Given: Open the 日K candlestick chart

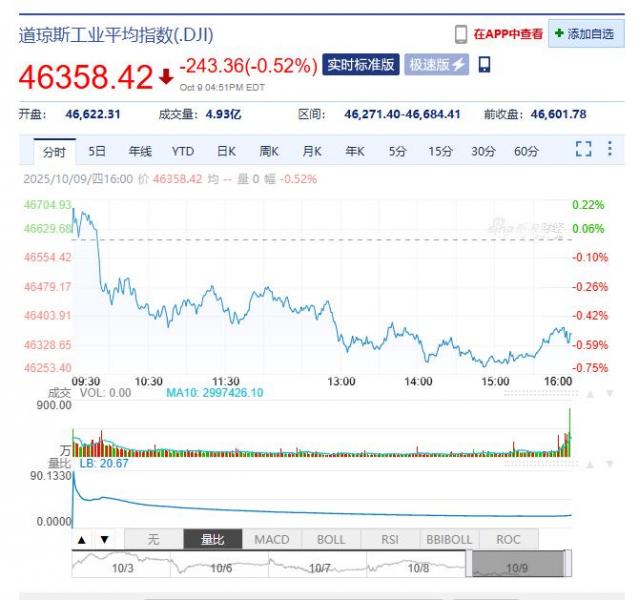Looking at the screenshot, I should click(x=226, y=151).
